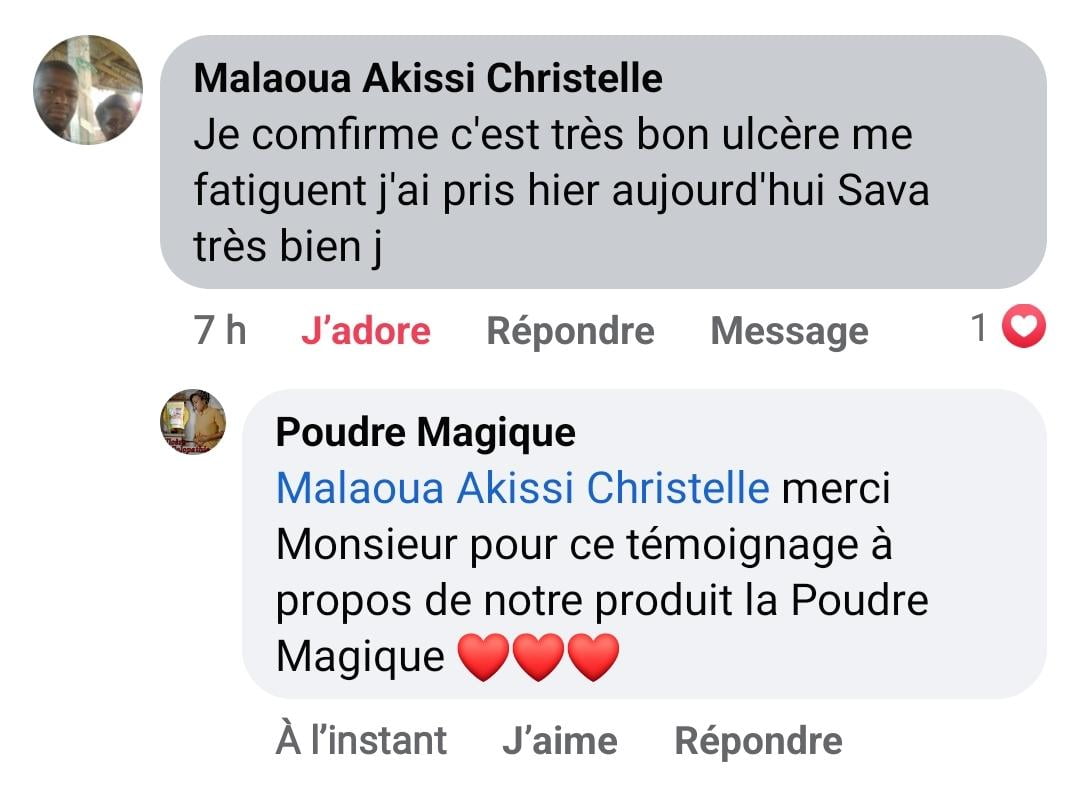Open Malaoua Akissi Christelle's profile picture

click(88, 89)
